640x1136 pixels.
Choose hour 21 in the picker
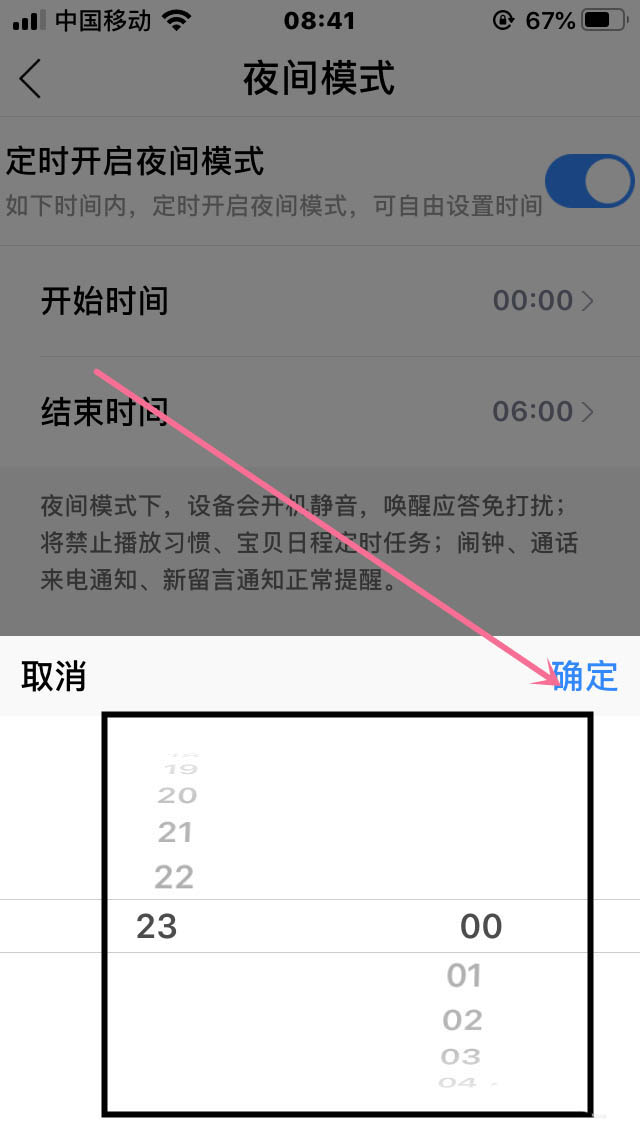175,832
